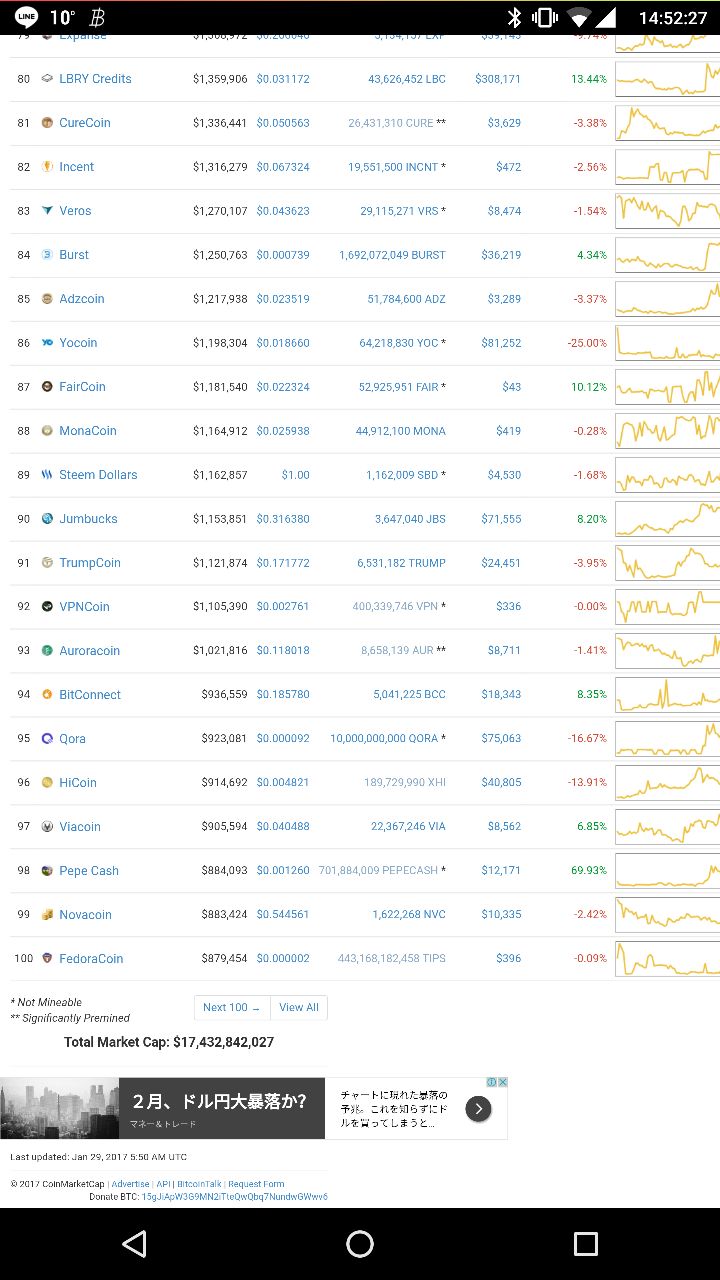This screenshot has width=720, height=1280.
Task: Open the ad banner arrow button
Action: (x=479, y=1108)
